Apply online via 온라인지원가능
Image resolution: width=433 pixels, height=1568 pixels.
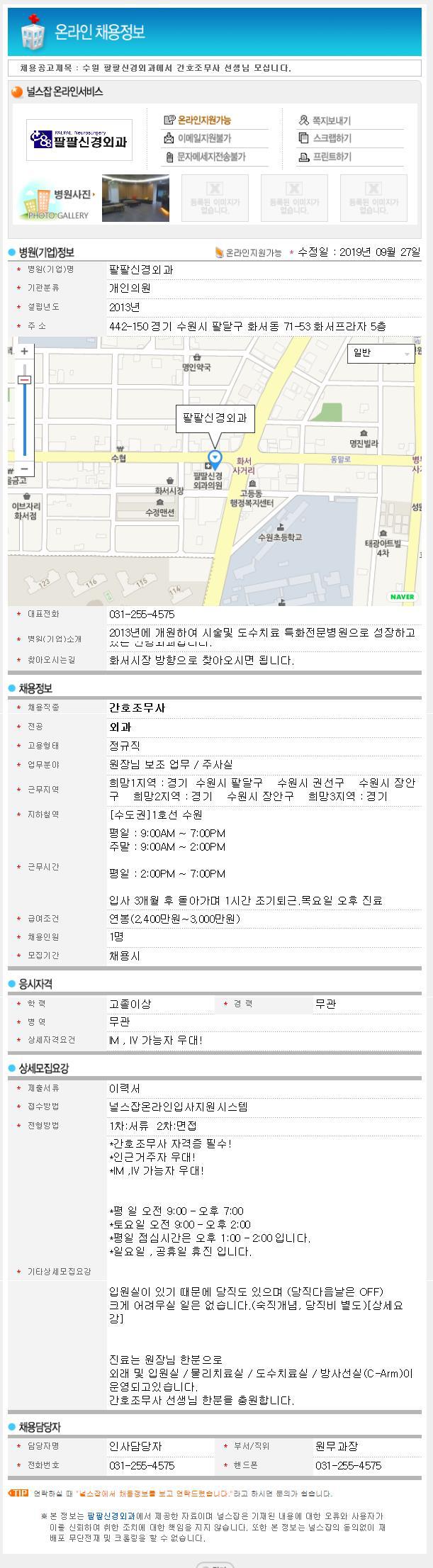pyautogui.click(x=203, y=121)
